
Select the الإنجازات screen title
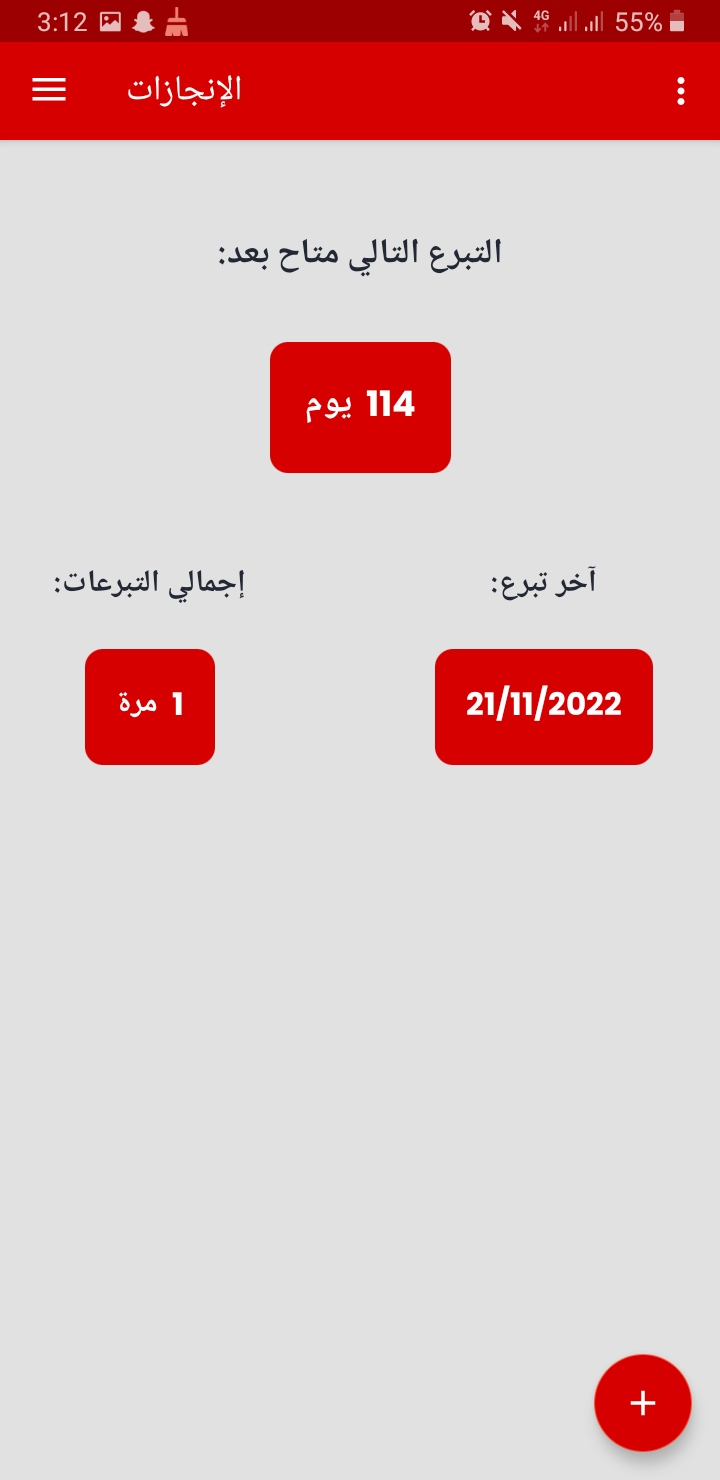(x=183, y=89)
